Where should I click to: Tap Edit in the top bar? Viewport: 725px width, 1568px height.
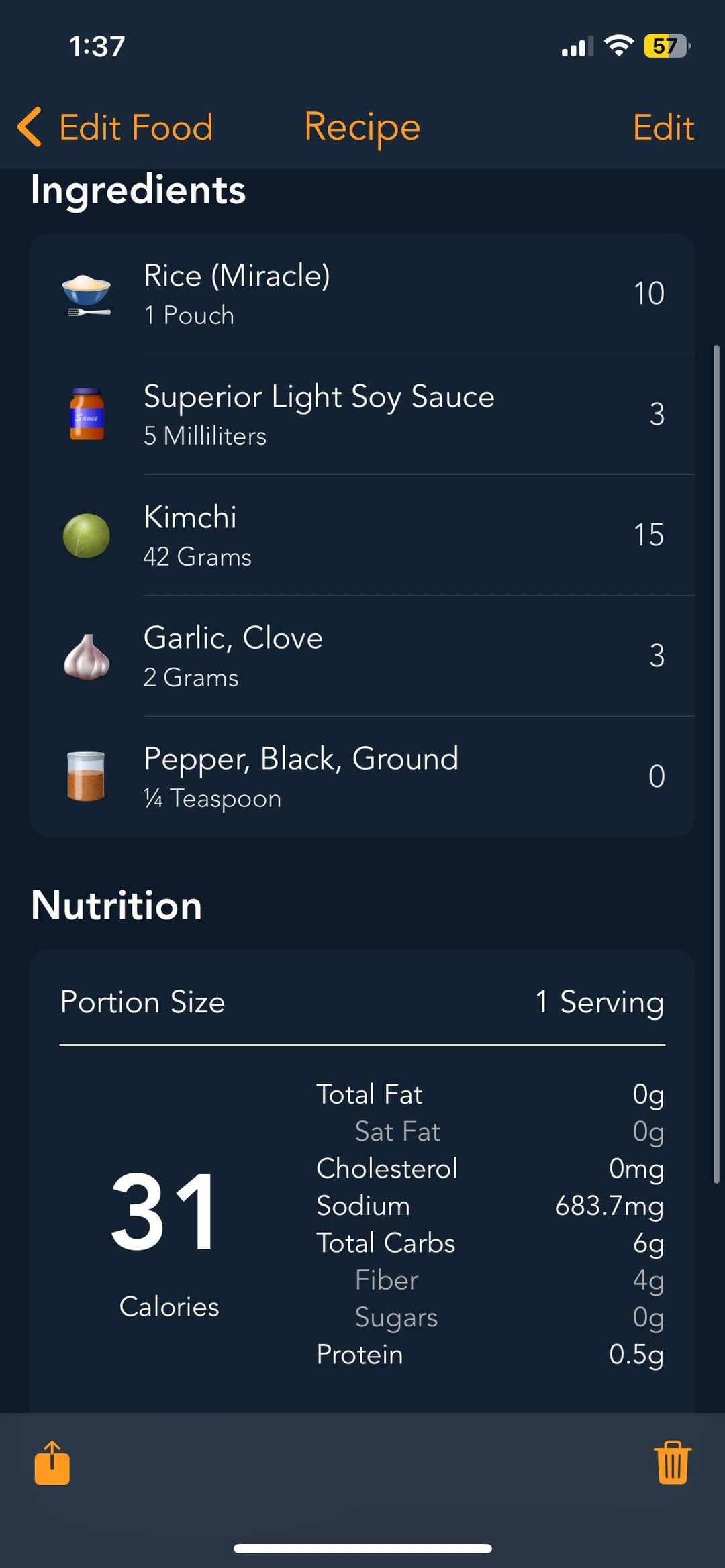pyautogui.click(x=663, y=127)
